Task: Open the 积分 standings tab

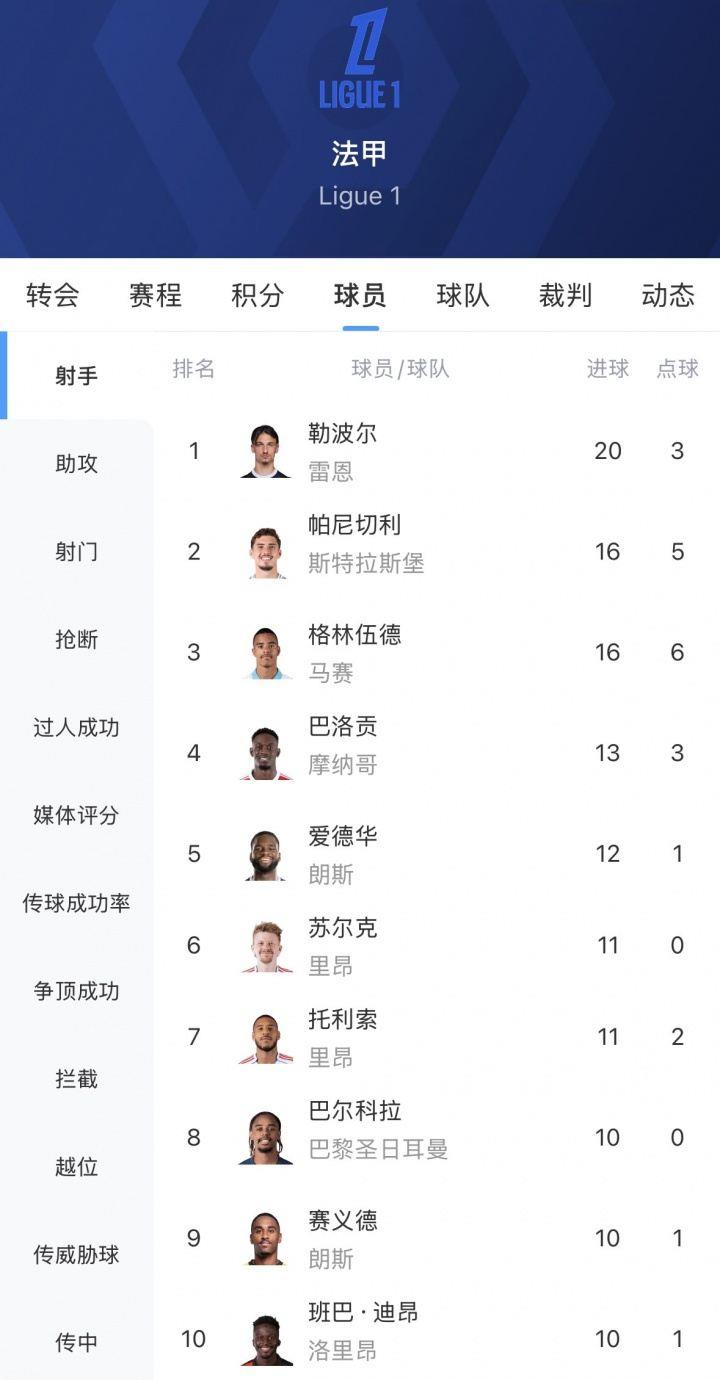Action: (x=258, y=295)
